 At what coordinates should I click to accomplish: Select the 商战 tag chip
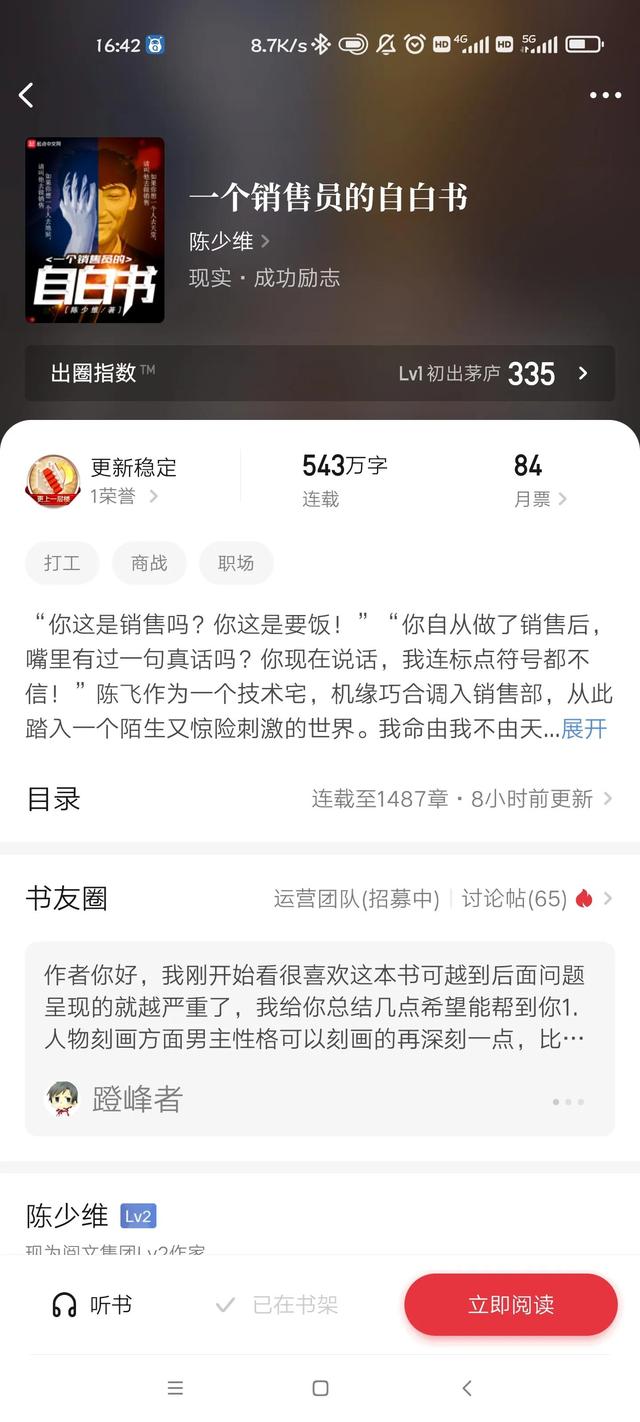click(149, 563)
